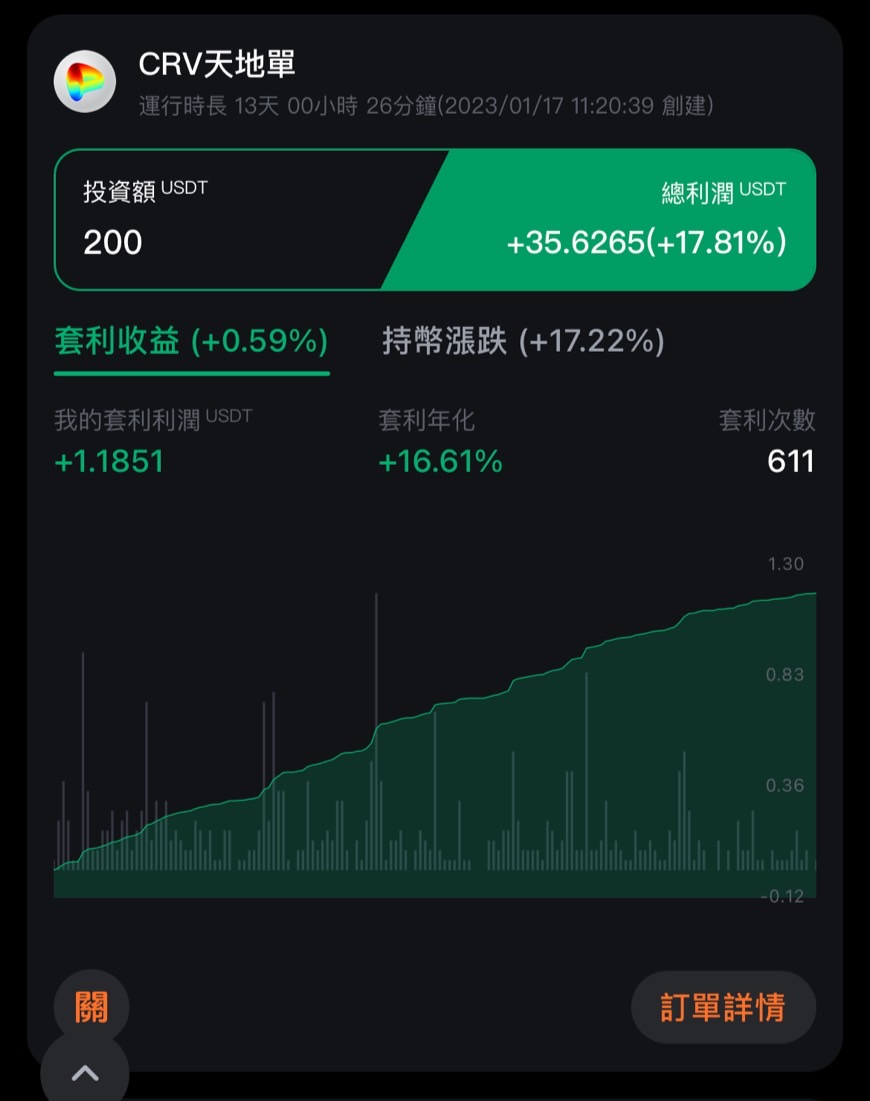Switch to the 套利收益 tab

pos(191,342)
